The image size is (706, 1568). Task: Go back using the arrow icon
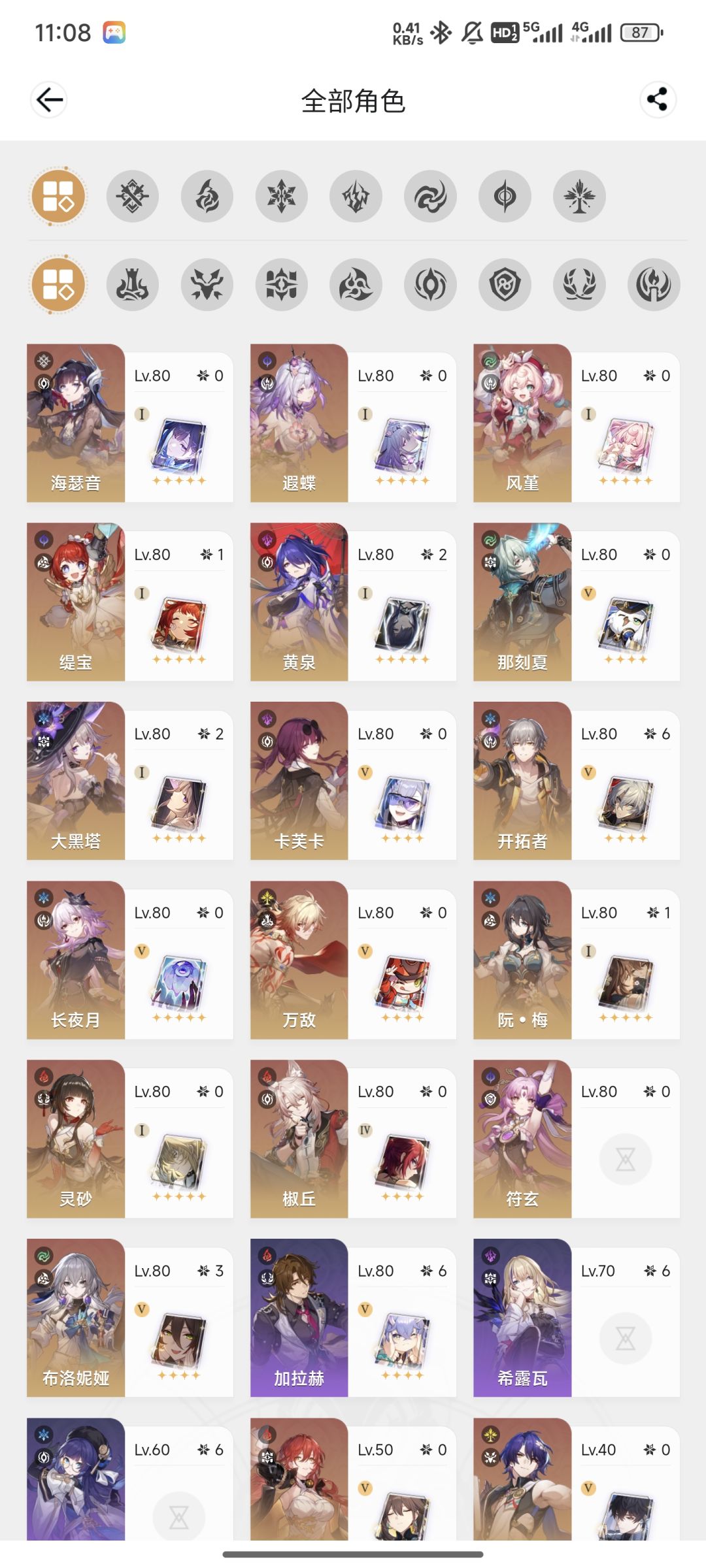(x=49, y=100)
